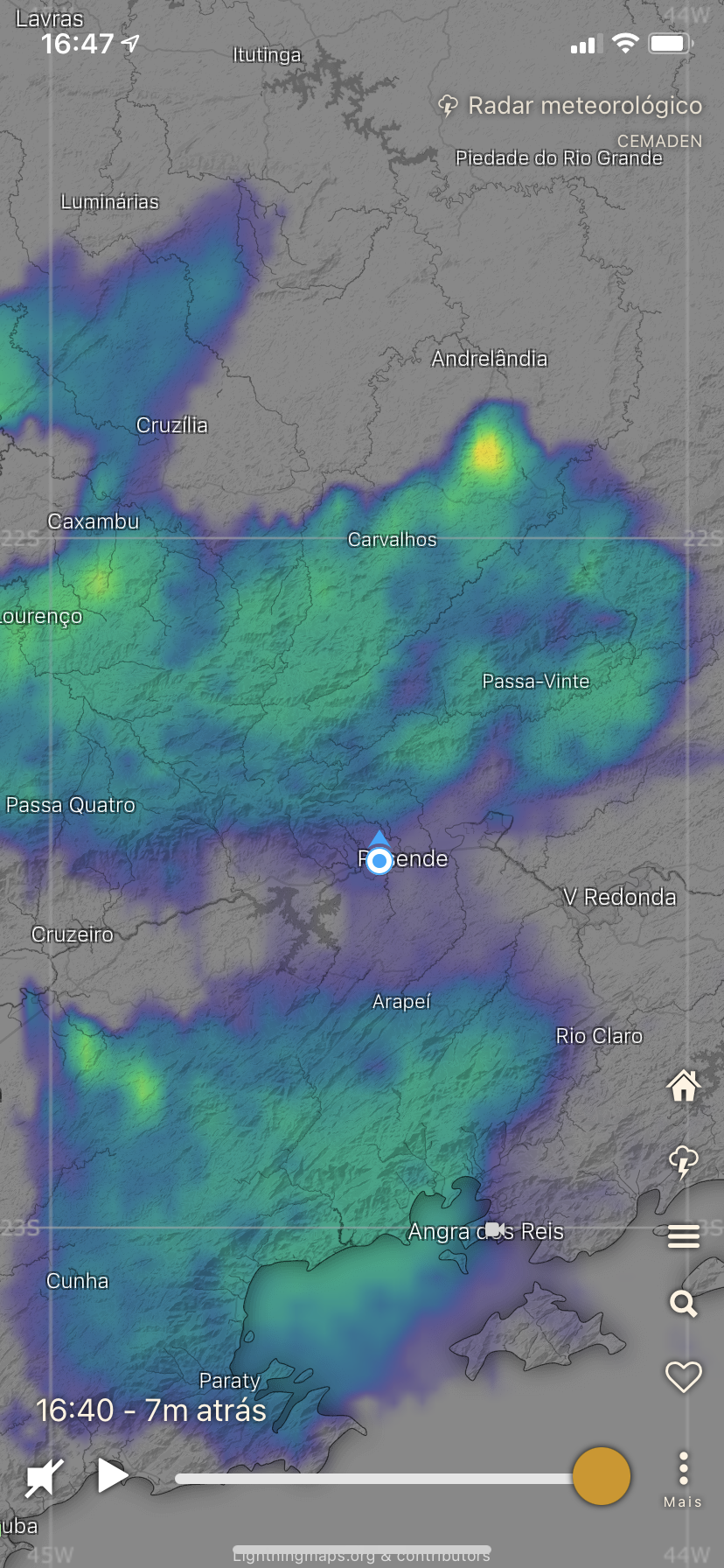Tap the webcam marker near Angra dos Reis
This screenshot has width=724, height=1568.
[x=494, y=1230]
